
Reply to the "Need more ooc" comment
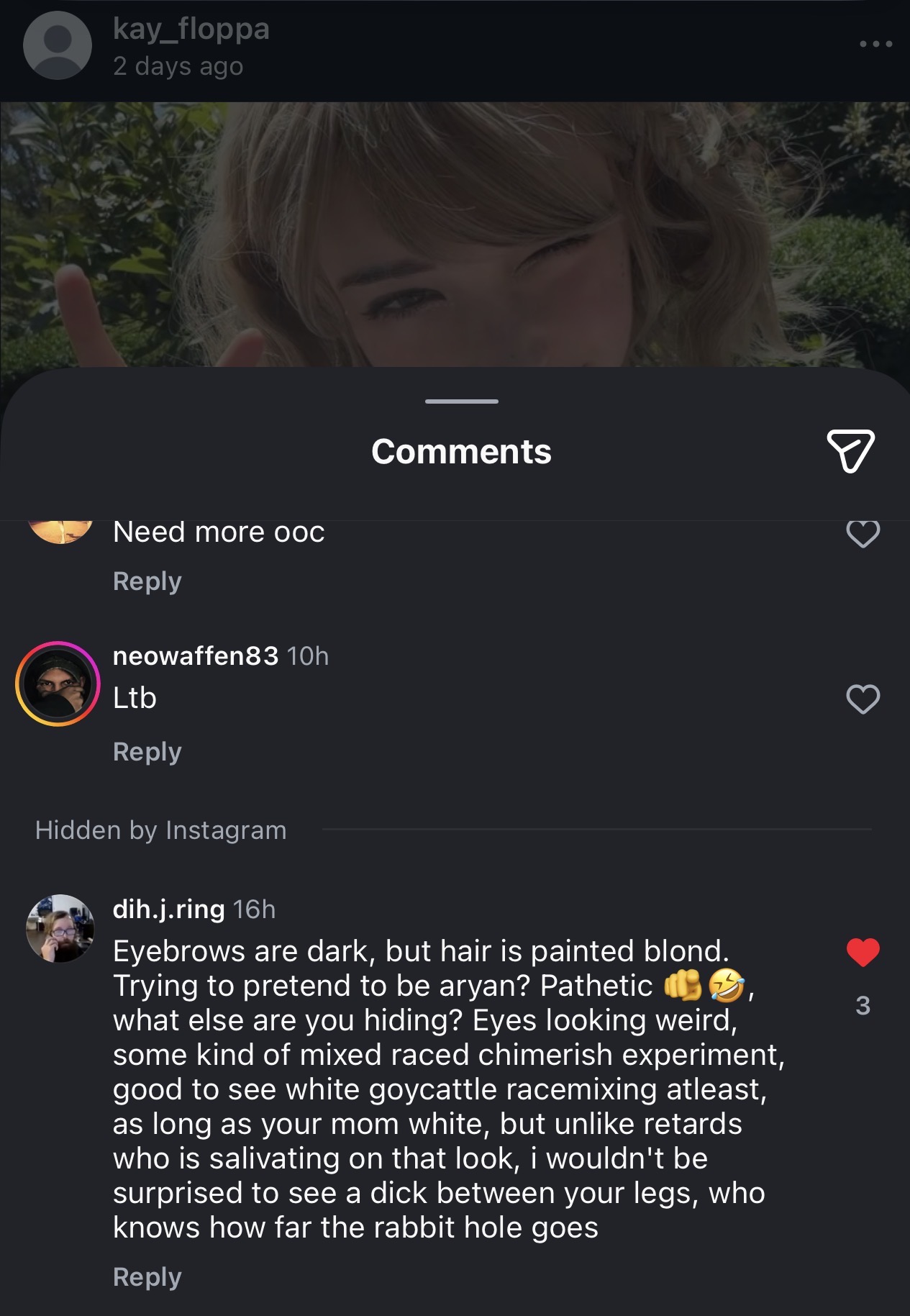coord(147,581)
